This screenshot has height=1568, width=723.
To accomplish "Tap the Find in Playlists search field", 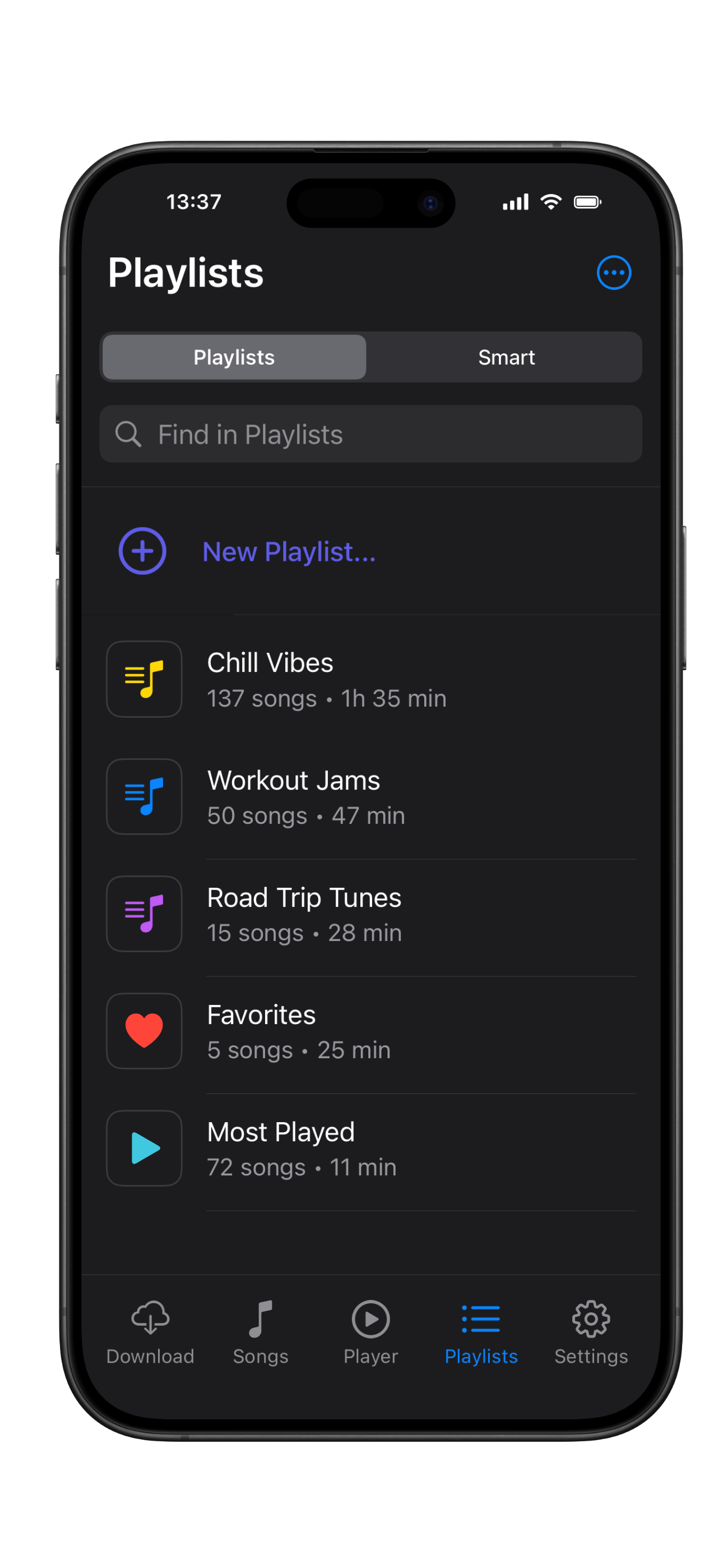I will point(370,434).
